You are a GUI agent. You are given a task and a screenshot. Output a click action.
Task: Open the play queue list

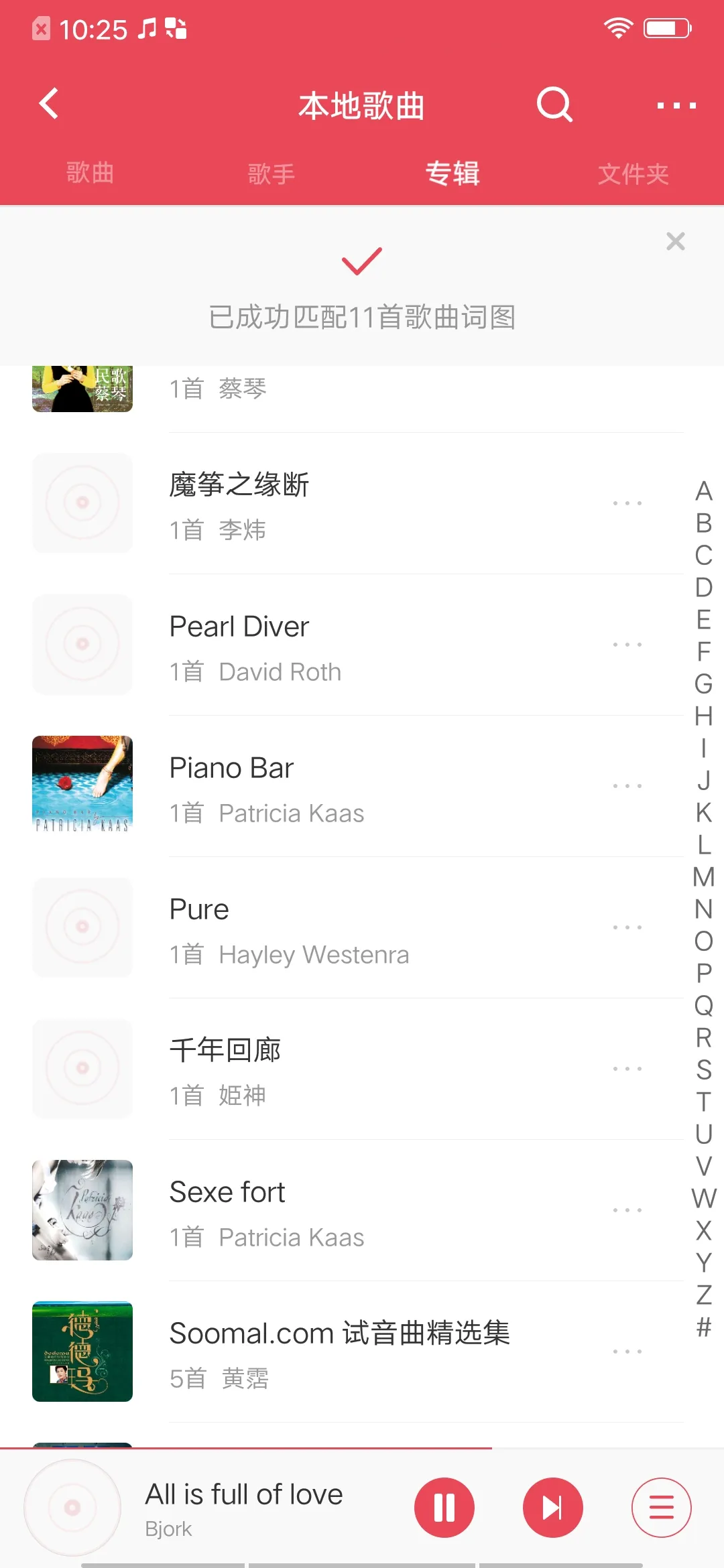pos(661,1508)
